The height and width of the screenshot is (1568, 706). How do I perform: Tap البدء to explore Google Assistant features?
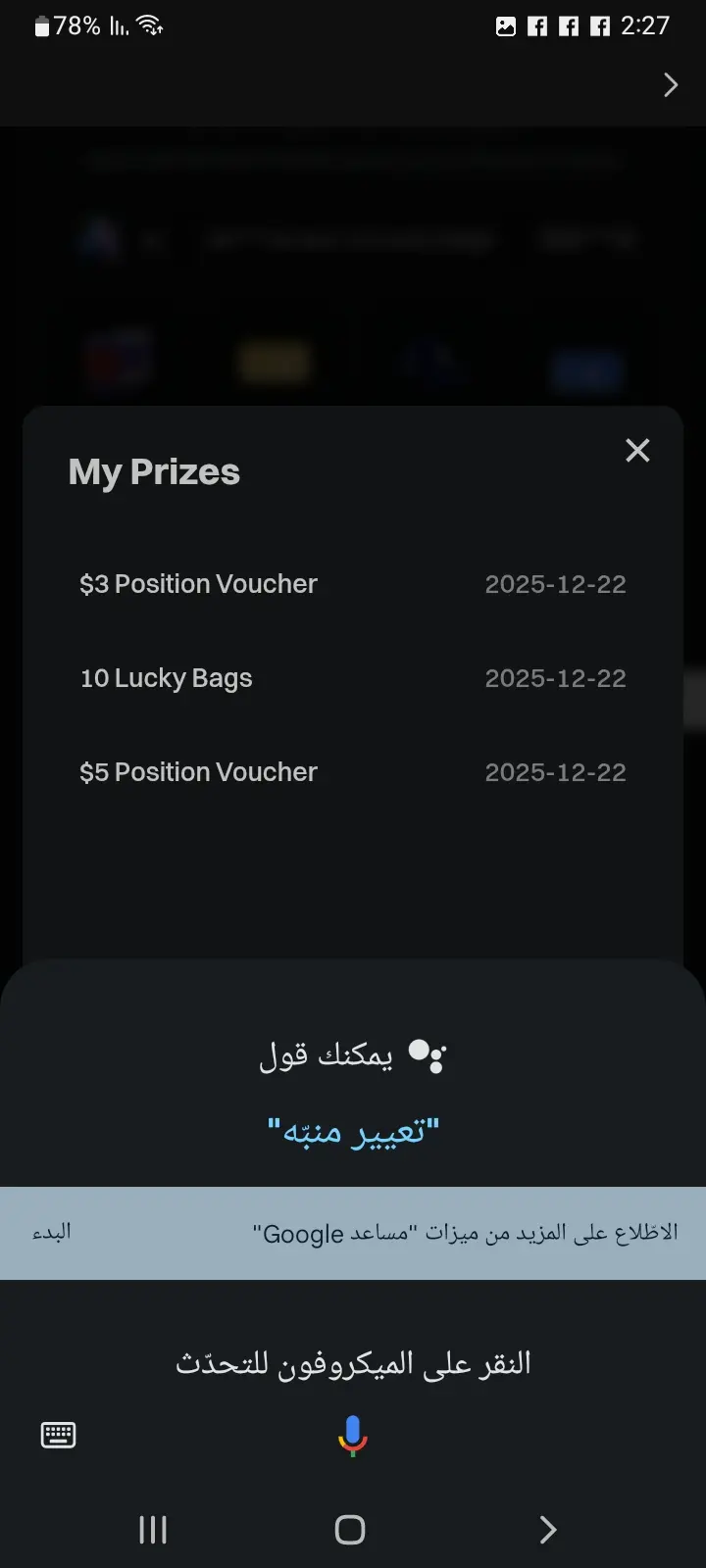tap(52, 1232)
